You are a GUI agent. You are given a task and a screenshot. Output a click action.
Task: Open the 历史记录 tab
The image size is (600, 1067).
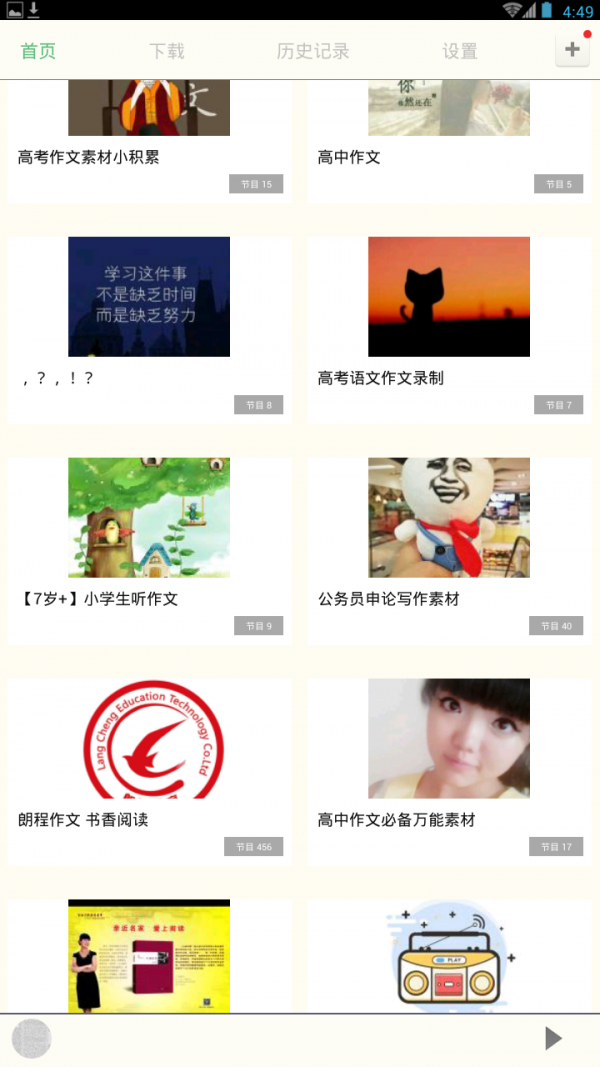click(x=313, y=51)
